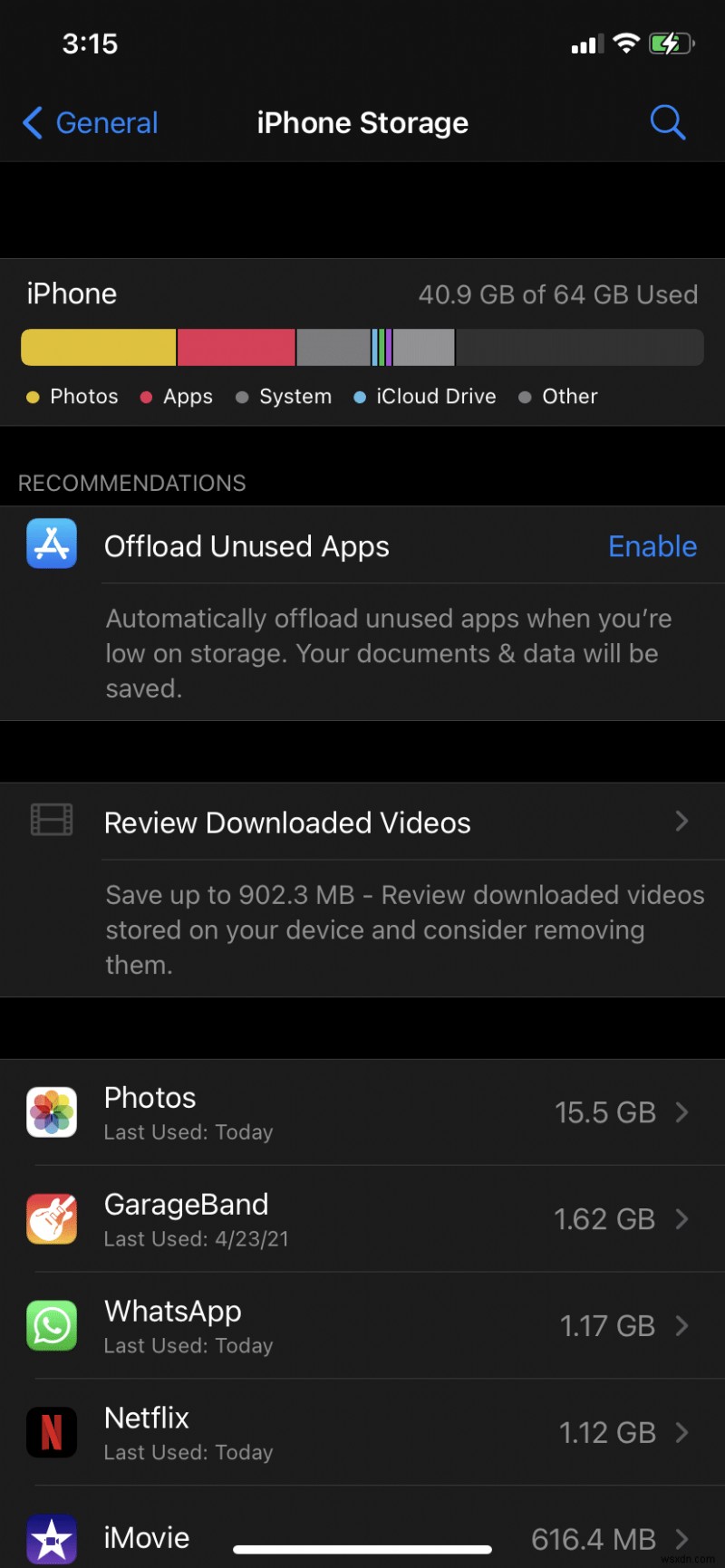This screenshot has width=725, height=1568.
Task: Expand the Netflix row chevron
Action: click(x=681, y=1432)
